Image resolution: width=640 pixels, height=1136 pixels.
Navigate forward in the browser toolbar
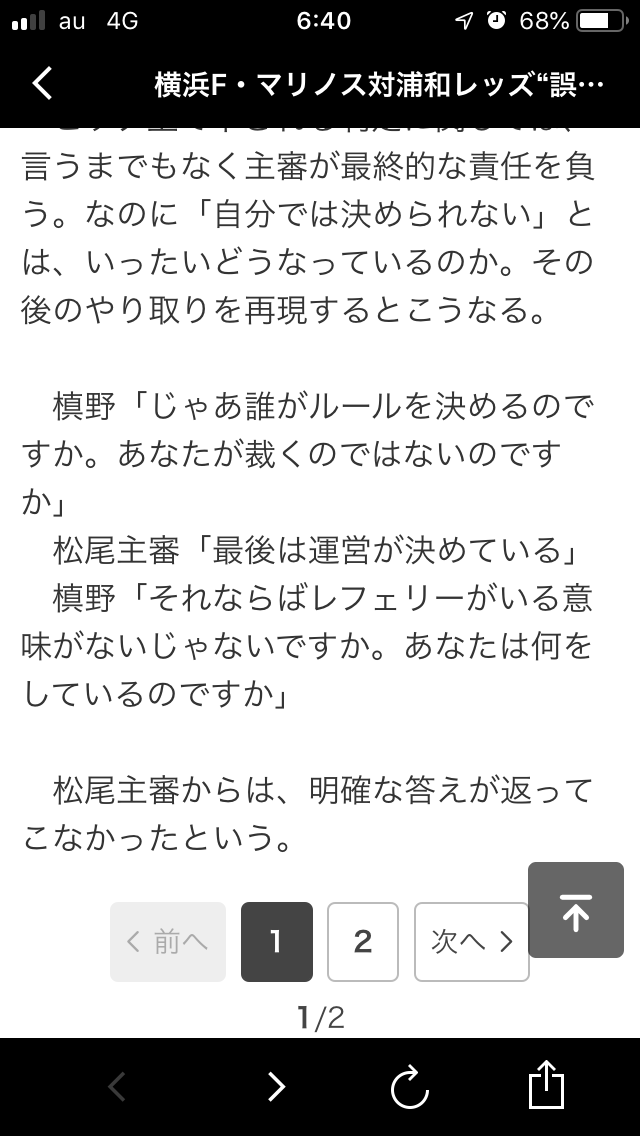277,1086
